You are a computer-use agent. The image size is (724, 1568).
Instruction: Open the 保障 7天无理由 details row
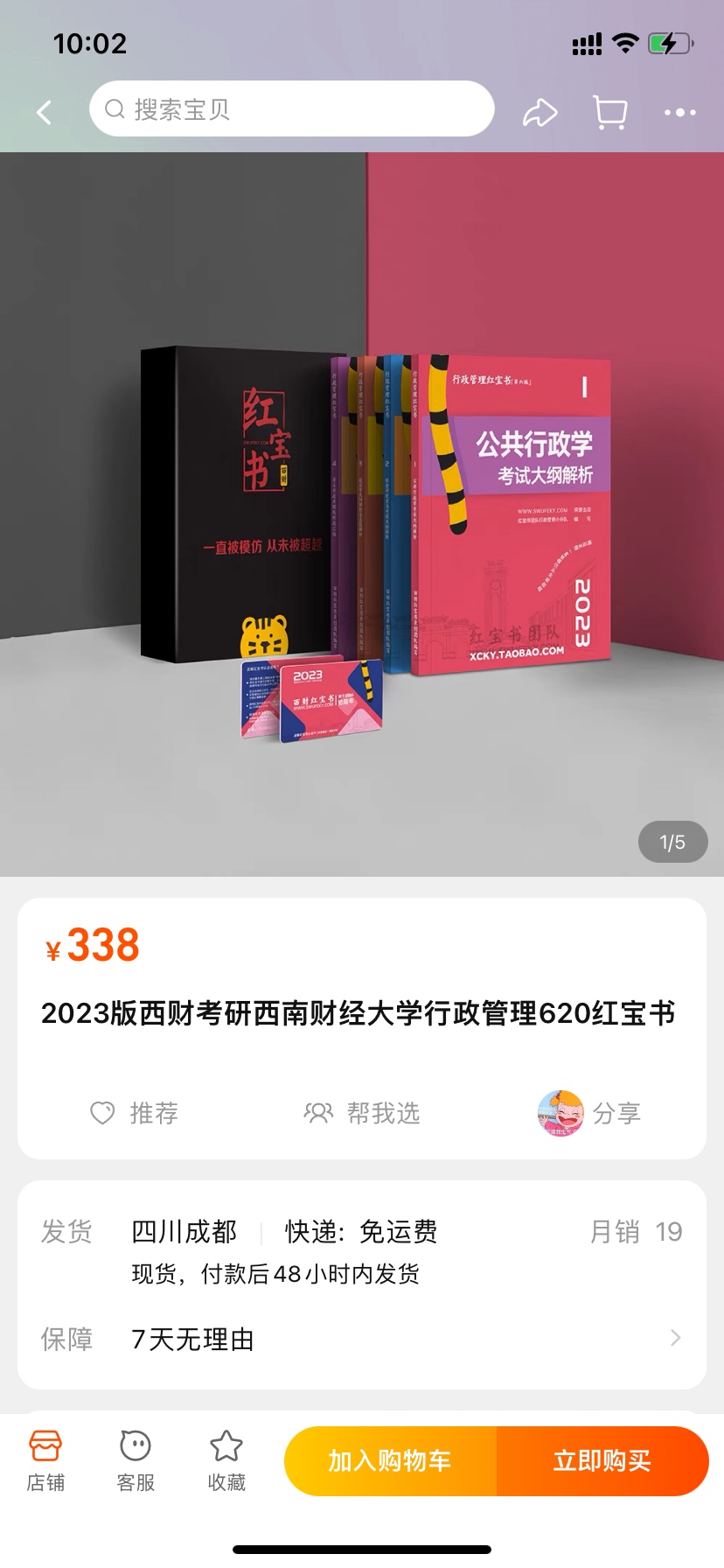[x=362, y=1339]
